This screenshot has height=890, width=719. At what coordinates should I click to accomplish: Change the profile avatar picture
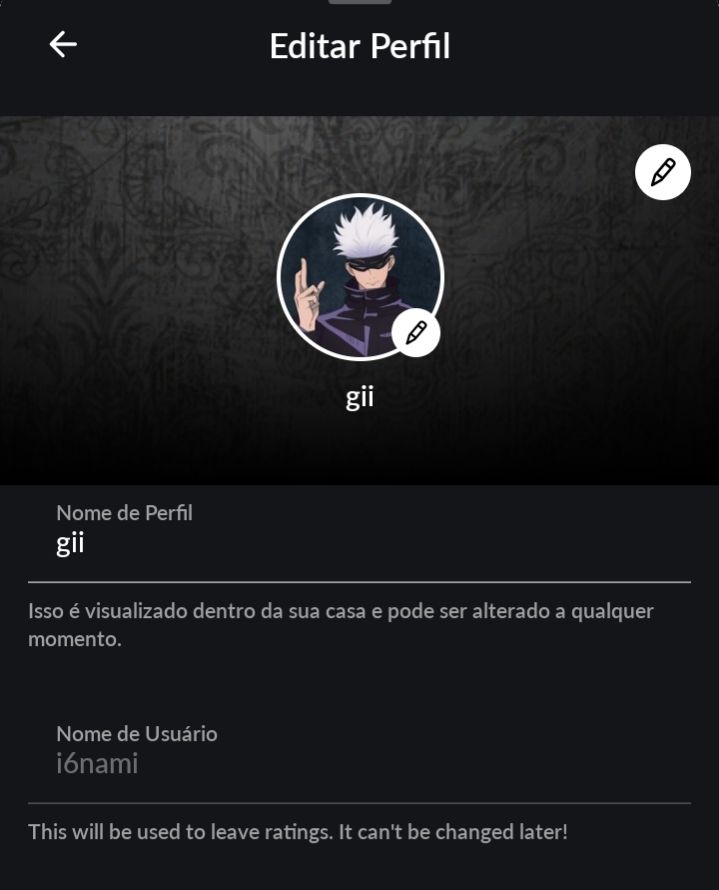coord(416,332)
